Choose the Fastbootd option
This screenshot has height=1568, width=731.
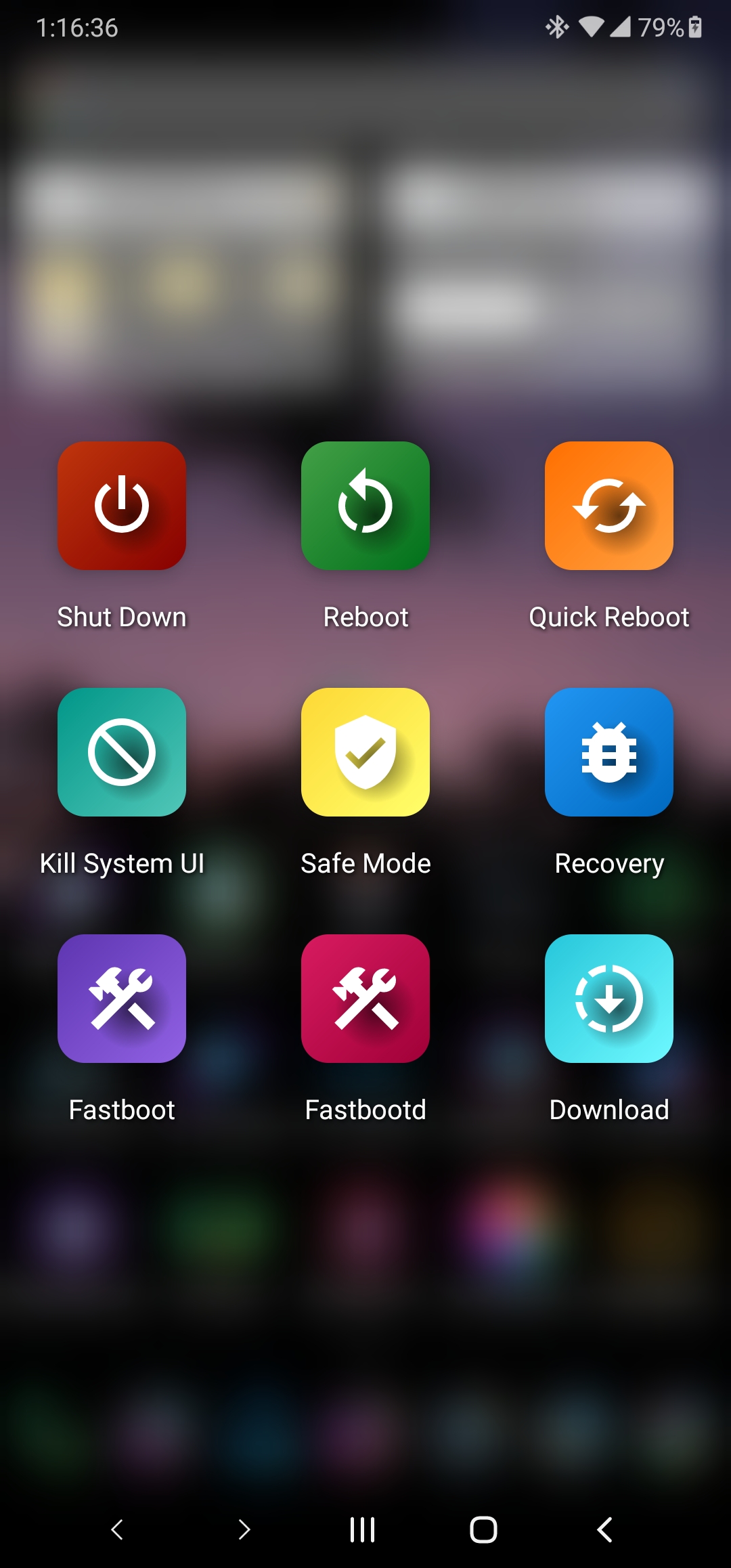pos(365,999)
